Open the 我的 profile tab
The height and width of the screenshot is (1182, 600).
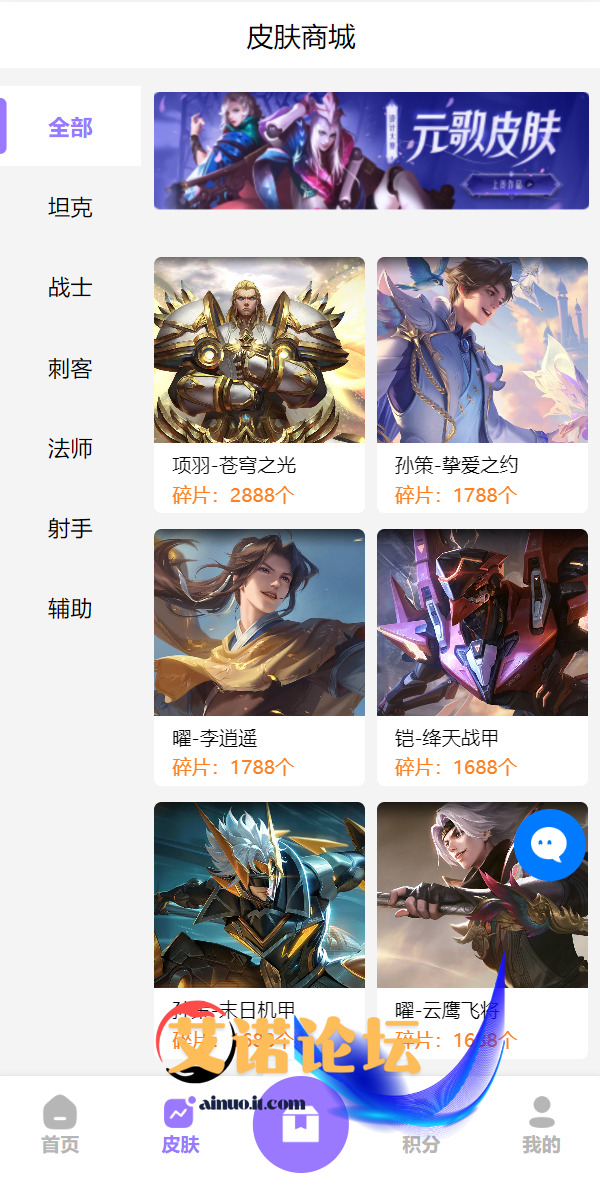coord(541,1124)
